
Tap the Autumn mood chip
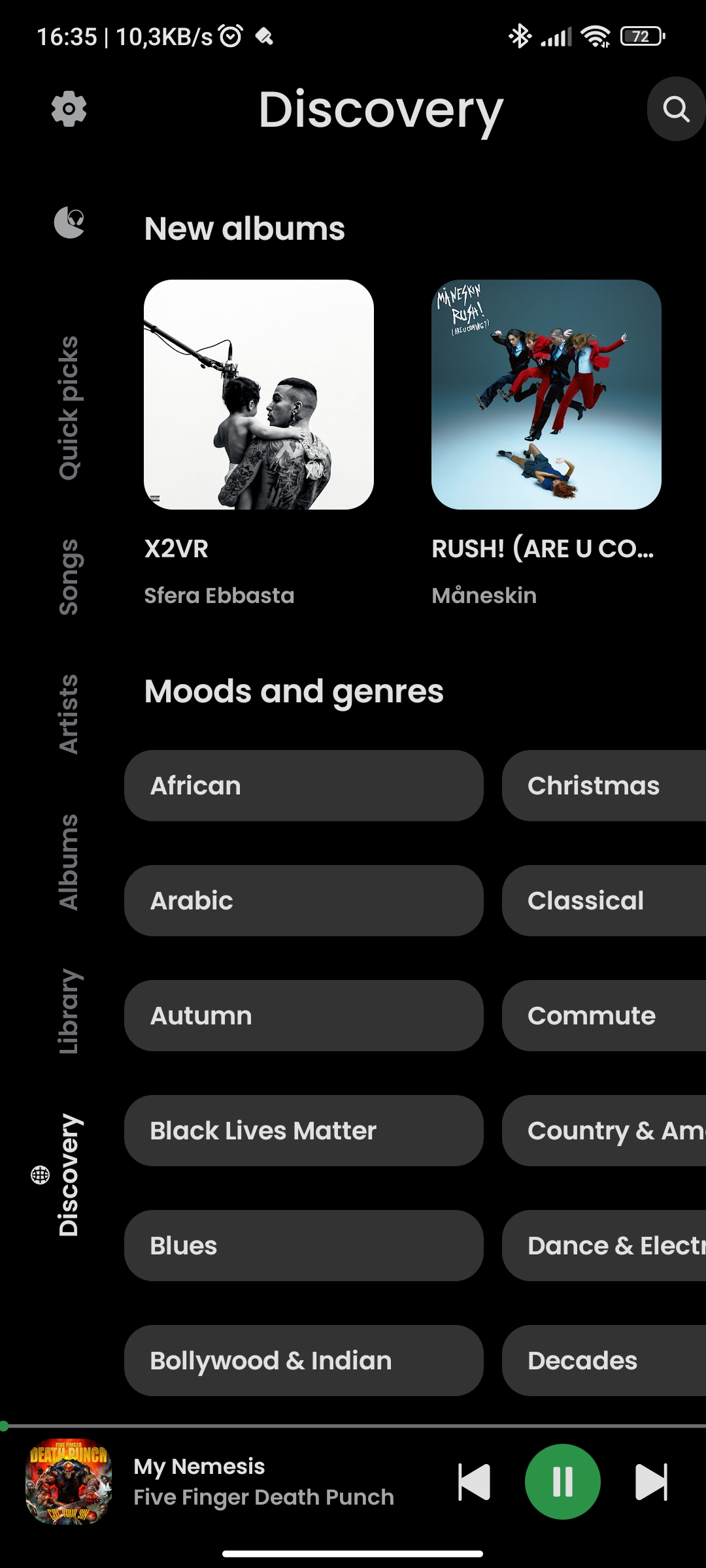pos(303,1015)
